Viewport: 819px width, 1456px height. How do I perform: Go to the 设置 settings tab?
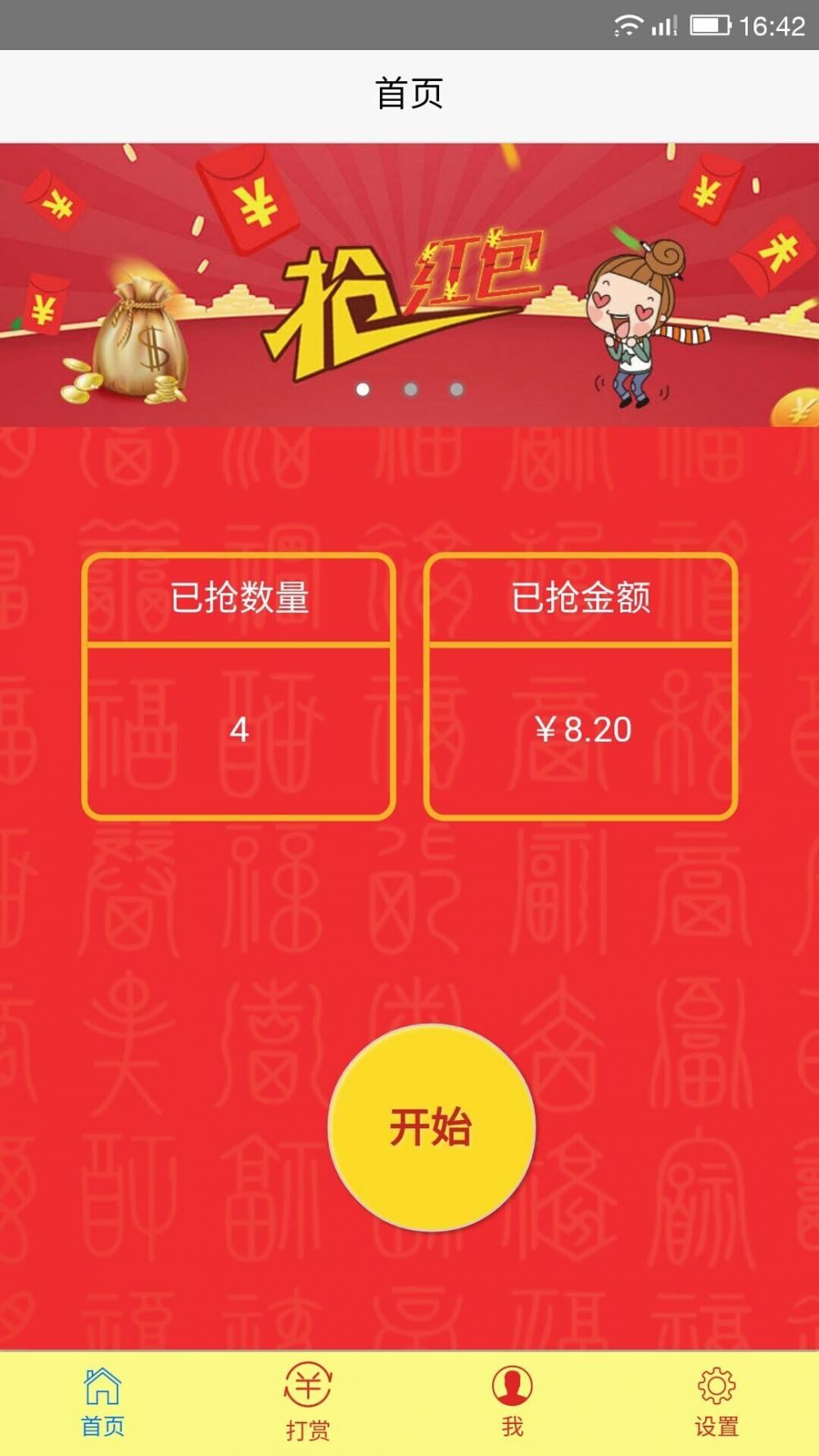tap(717, 1402)
